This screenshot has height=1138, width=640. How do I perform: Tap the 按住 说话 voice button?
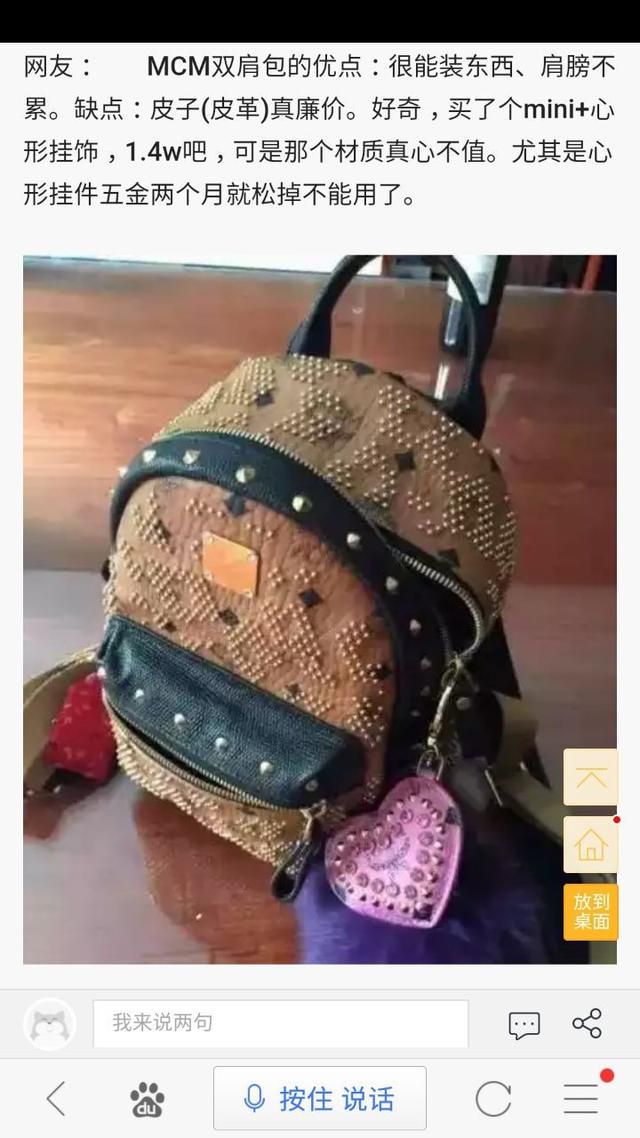pyautogui.click(x=319, y=1099)
